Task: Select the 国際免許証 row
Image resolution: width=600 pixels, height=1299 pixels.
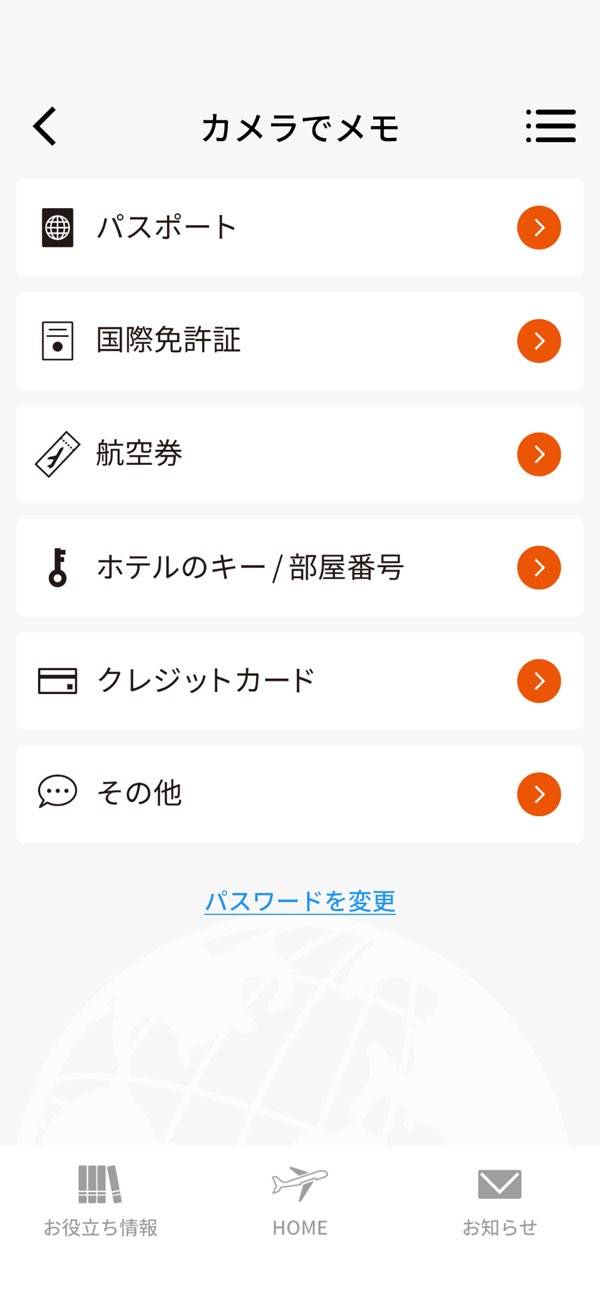Action: [x=299, y=341]
